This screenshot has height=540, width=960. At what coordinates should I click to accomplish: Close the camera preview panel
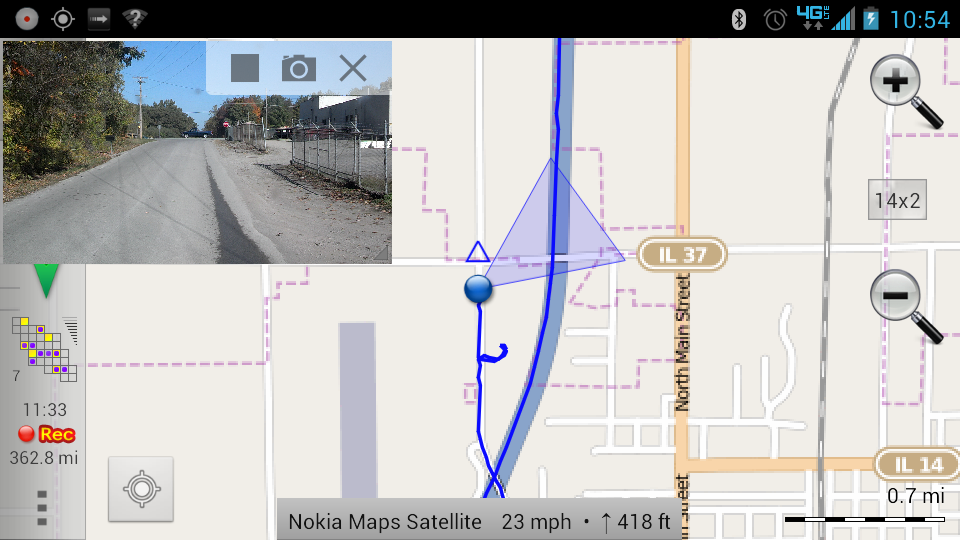pyautogui.click(x=352, y=68)
